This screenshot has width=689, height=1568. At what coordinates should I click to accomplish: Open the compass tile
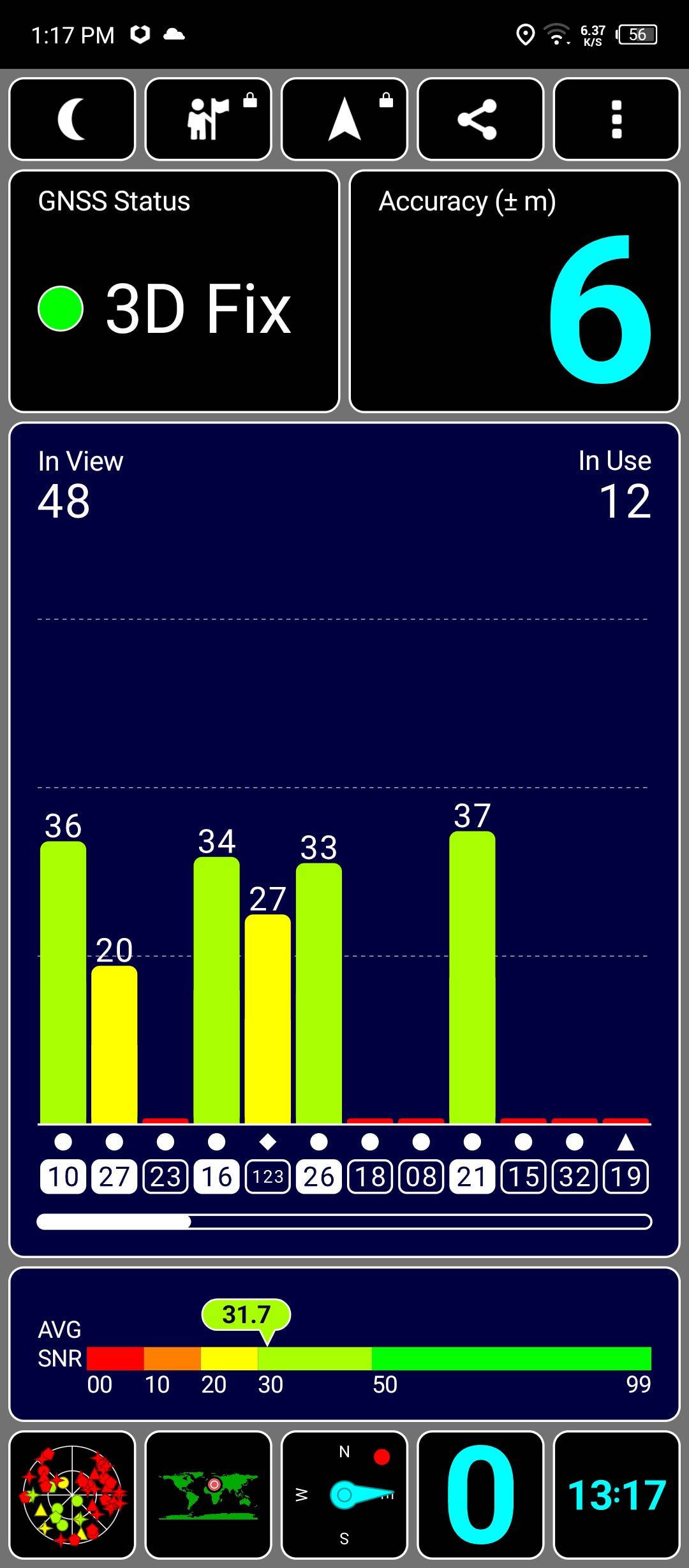click(x=344, y=1495)
